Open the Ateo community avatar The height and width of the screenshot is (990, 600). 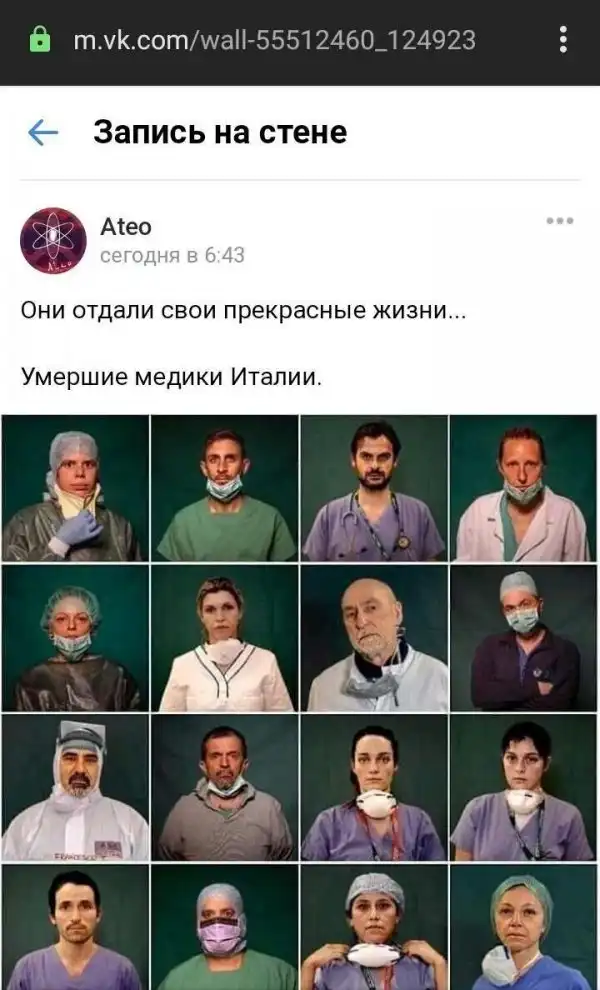(52, 241)
